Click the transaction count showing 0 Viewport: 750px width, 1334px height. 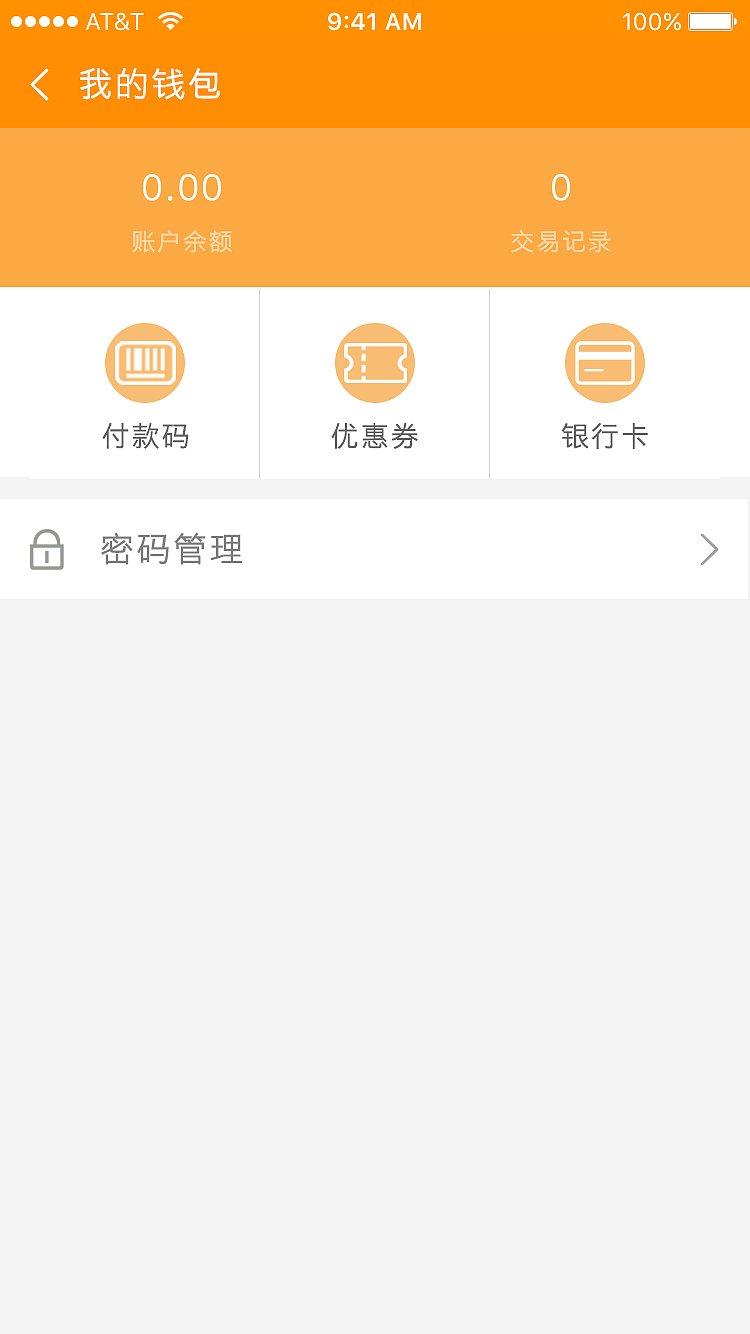click(560, 188)
